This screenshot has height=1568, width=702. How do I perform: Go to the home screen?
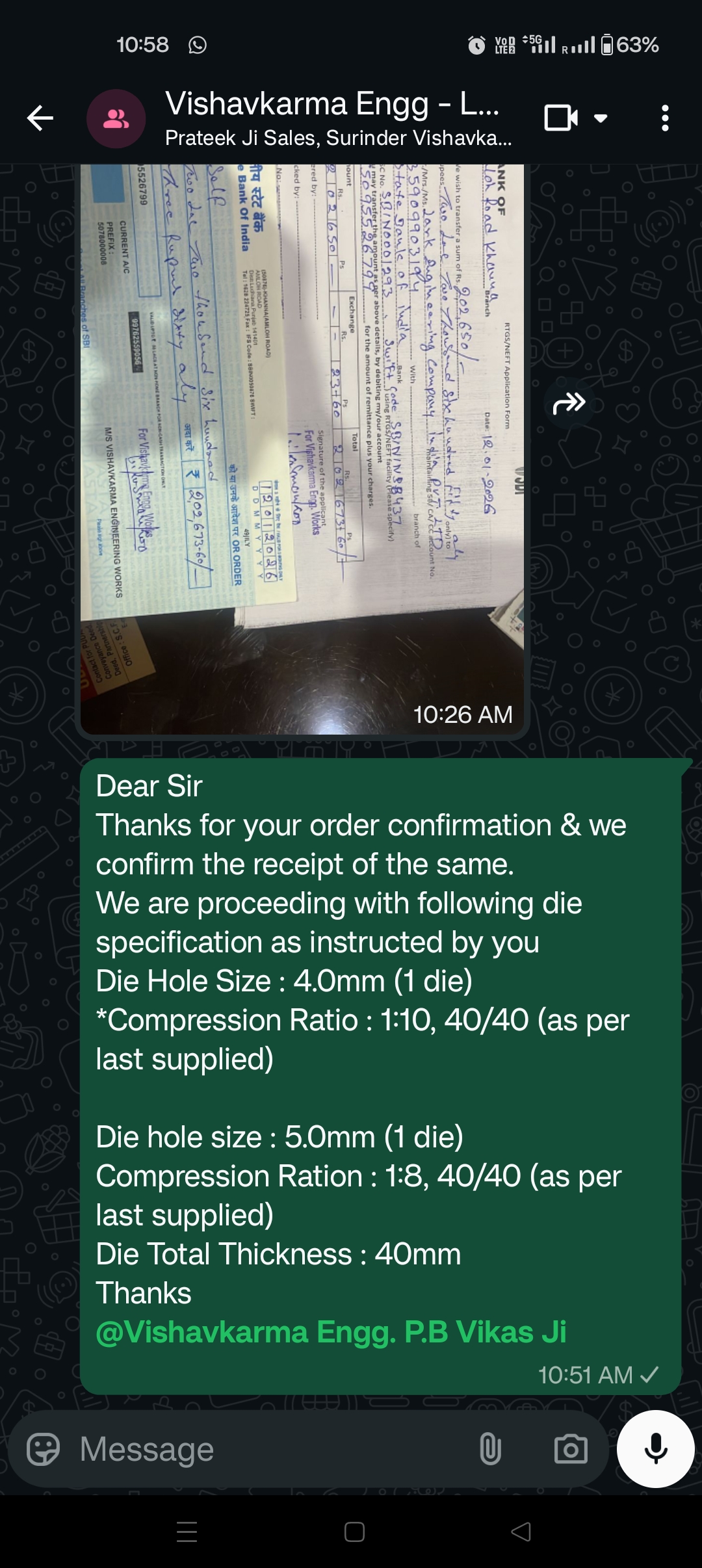354,1532
